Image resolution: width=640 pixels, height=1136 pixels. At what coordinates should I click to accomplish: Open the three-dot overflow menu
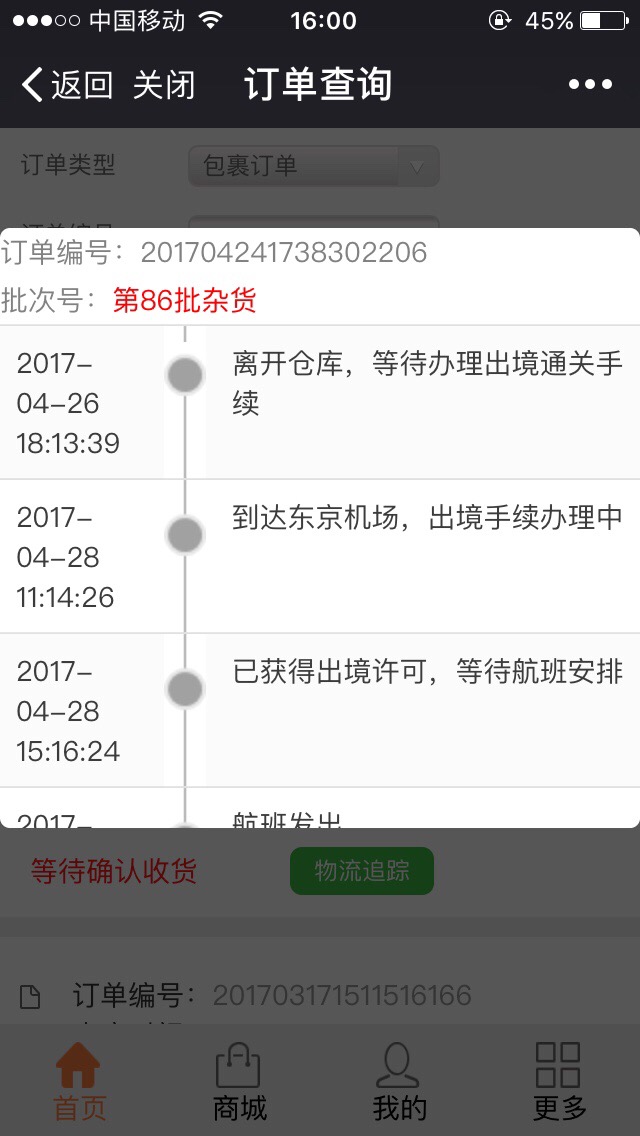pos(590,85)
